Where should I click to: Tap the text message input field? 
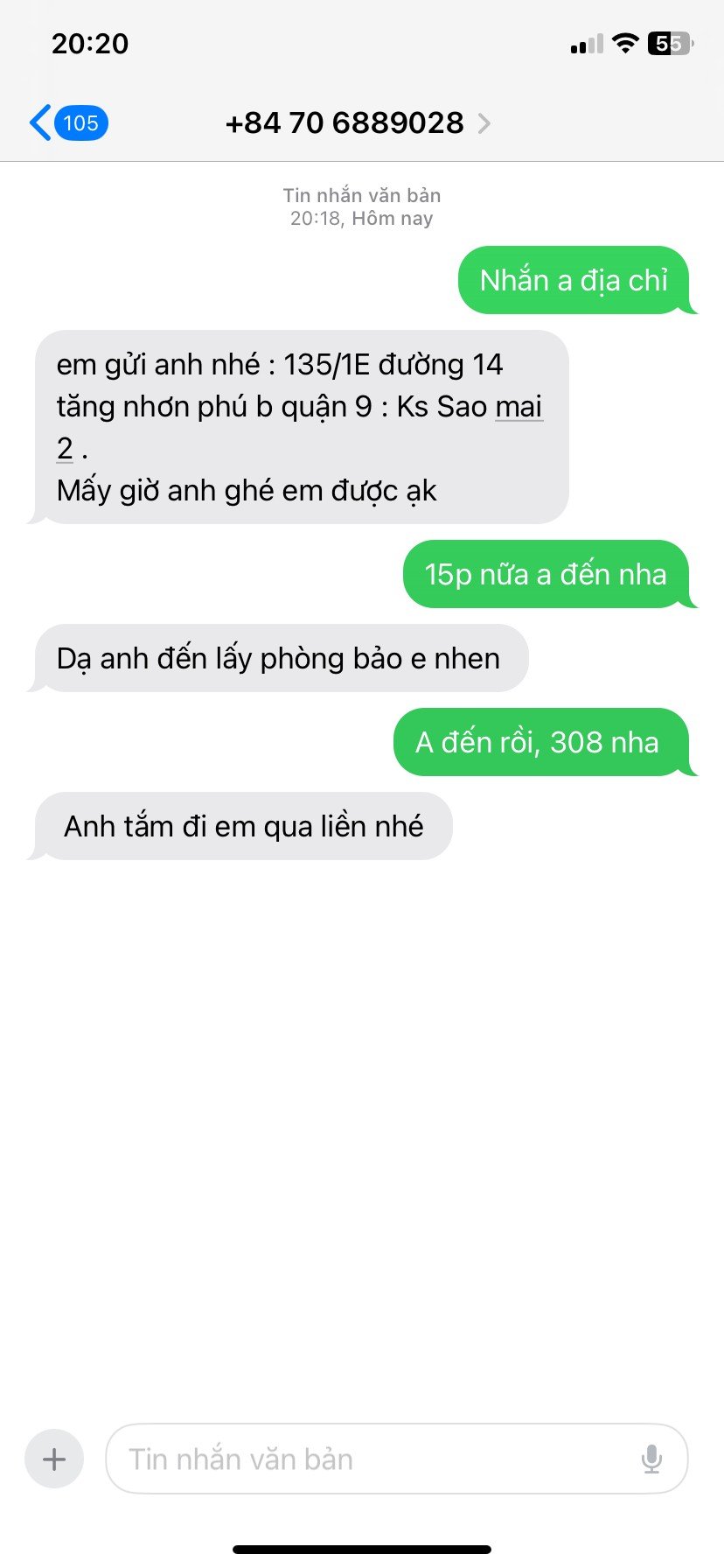[367, 1459]
